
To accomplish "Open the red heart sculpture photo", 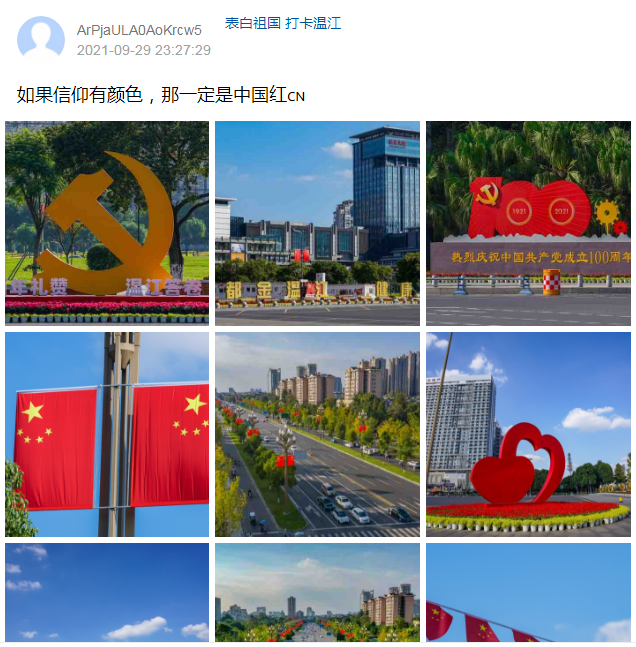I will [528, 434].
